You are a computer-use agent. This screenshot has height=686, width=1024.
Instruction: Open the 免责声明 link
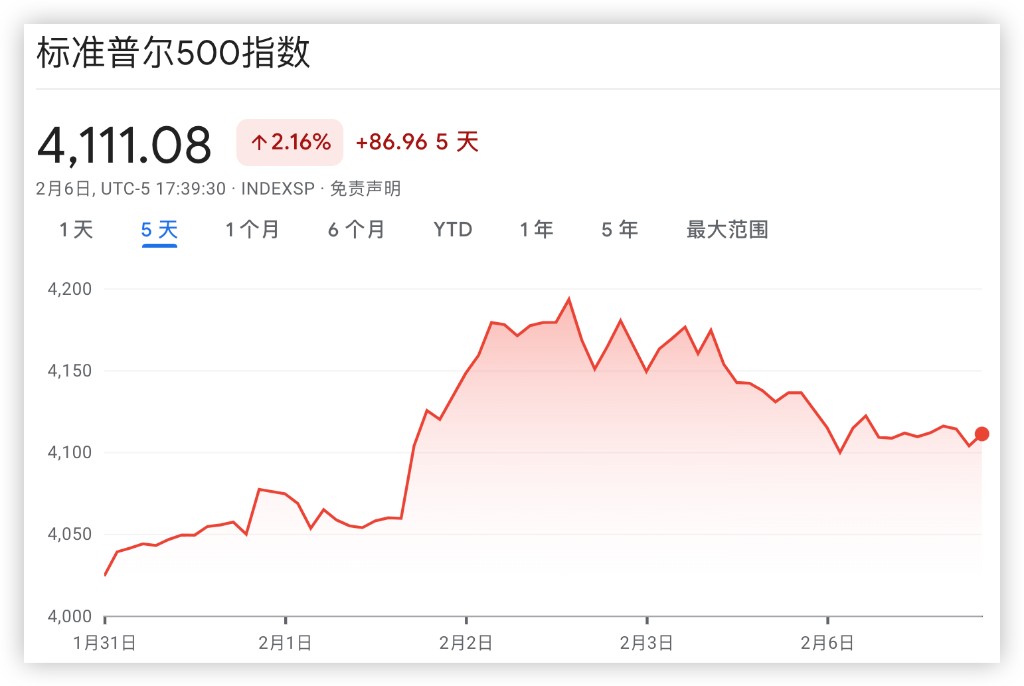(x=365, y=189)
